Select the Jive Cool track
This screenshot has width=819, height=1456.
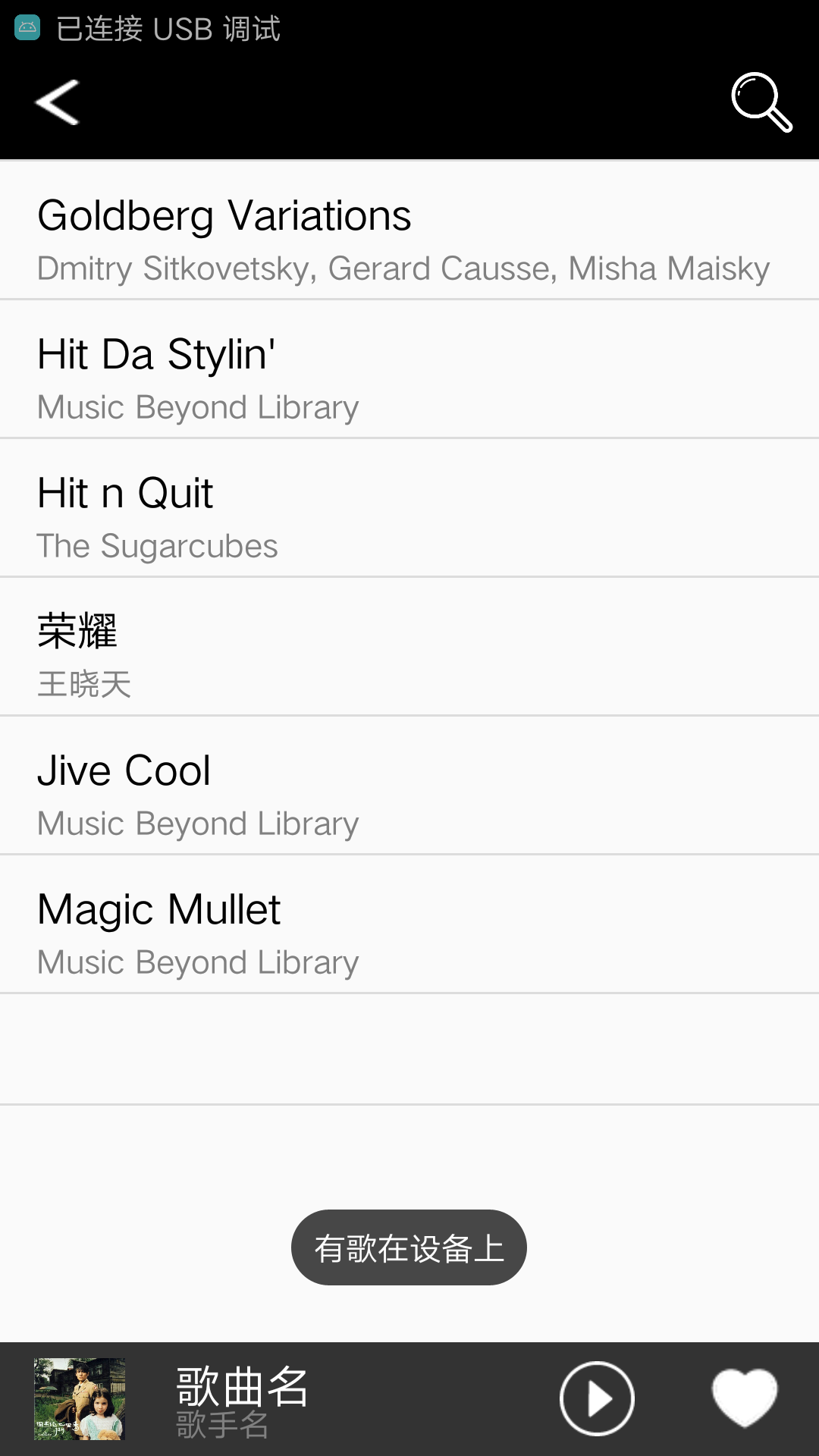409,786
